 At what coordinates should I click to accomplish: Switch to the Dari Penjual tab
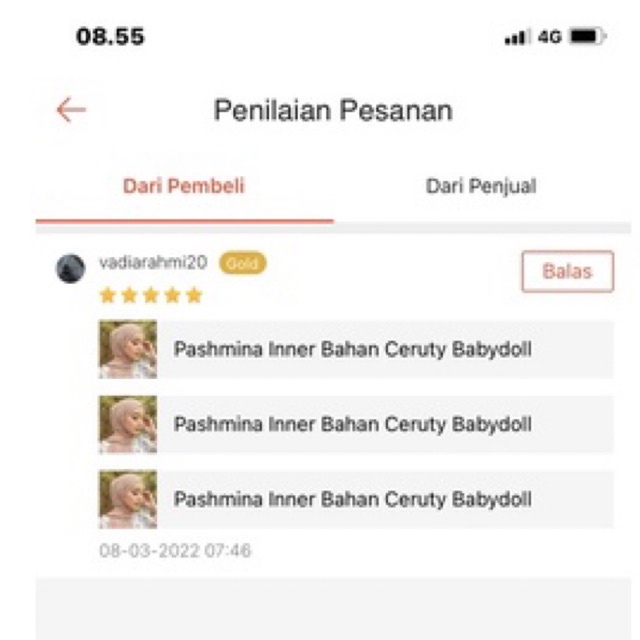point(481,186)
